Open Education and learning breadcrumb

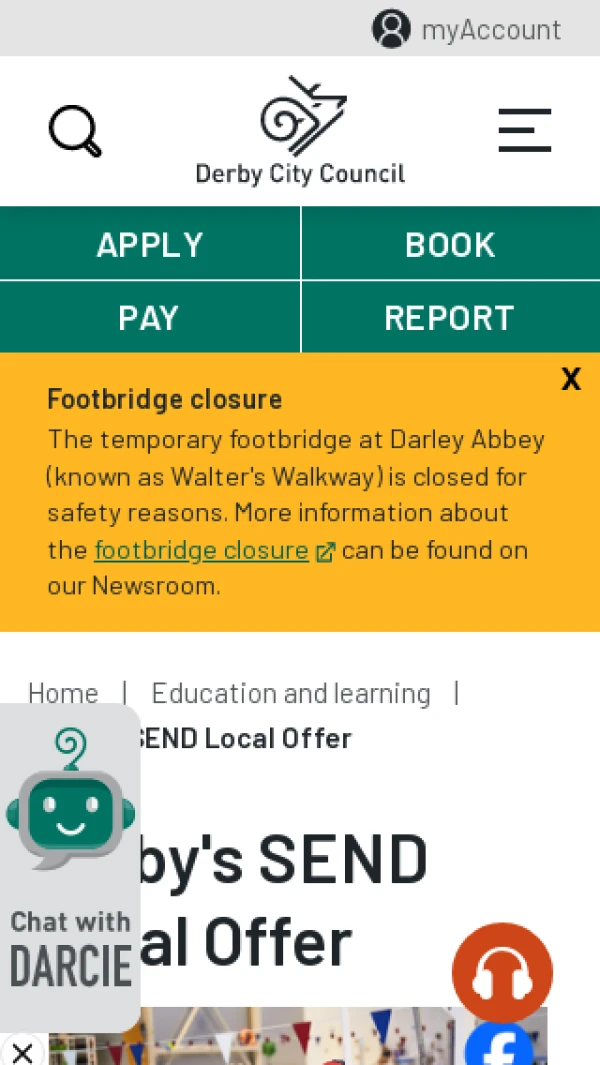coord(290,693)
